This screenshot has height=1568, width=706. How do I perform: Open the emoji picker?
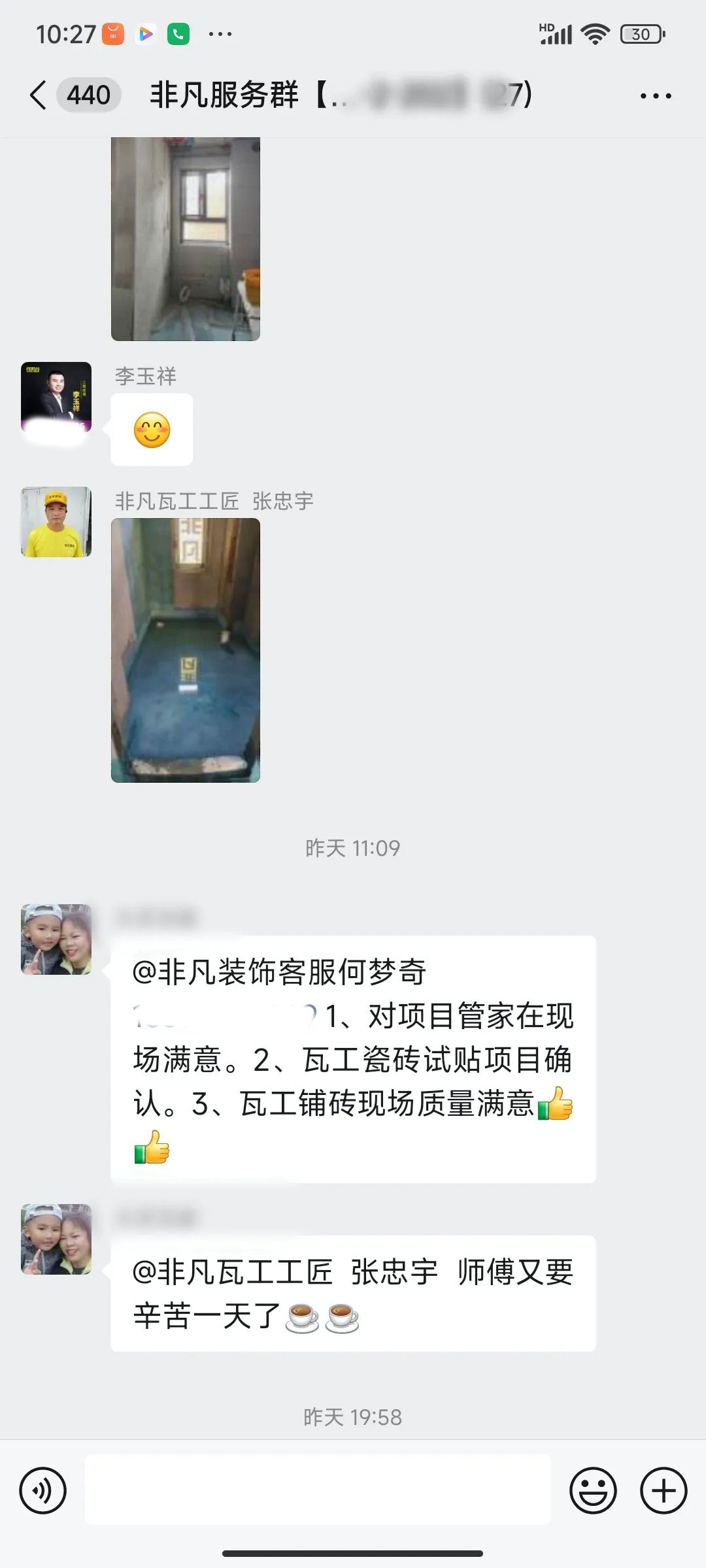point(593,1491)
